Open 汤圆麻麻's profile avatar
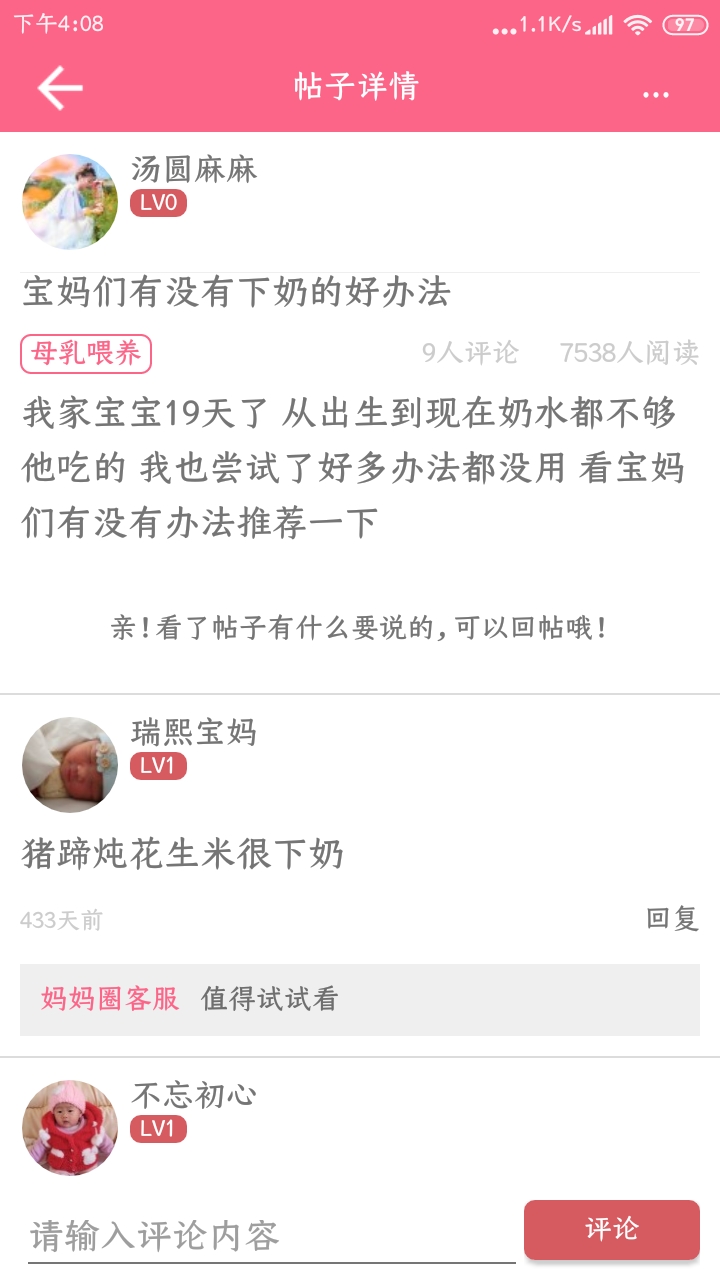Screen dimensions: 720x1280 70,201
